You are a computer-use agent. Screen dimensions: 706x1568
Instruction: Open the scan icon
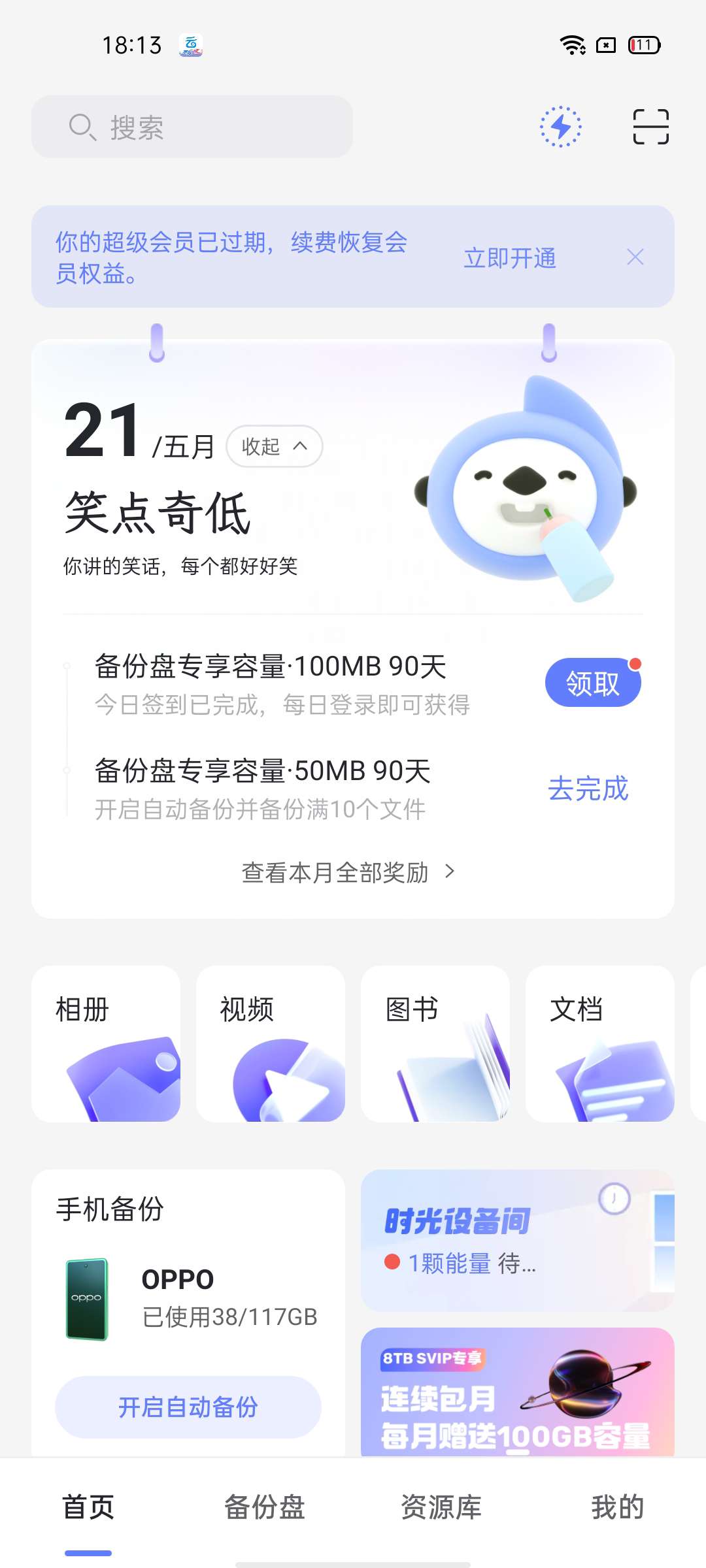650,127
